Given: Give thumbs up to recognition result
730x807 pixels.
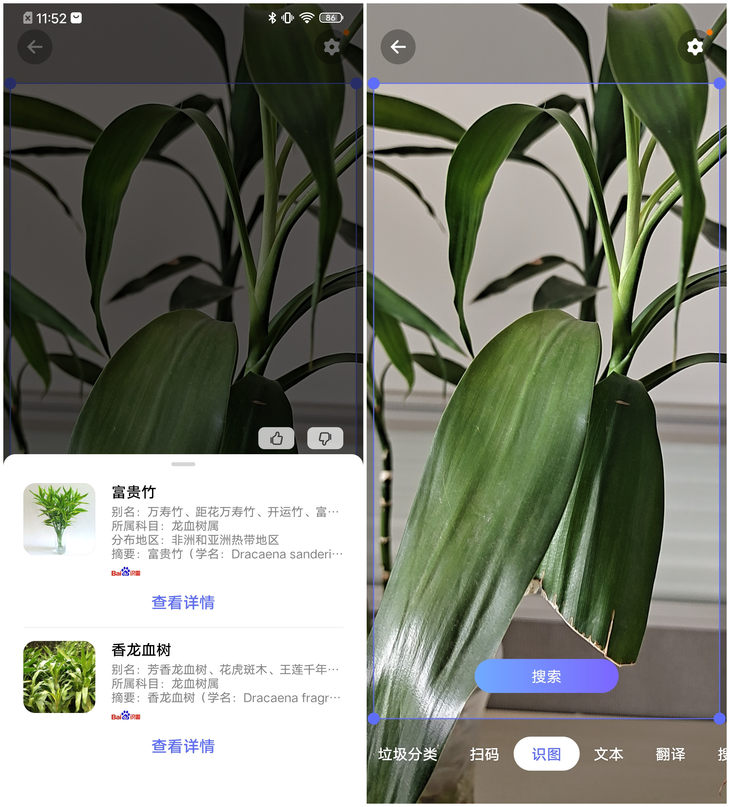Looking at the screenshot, I should click(276, 438).
